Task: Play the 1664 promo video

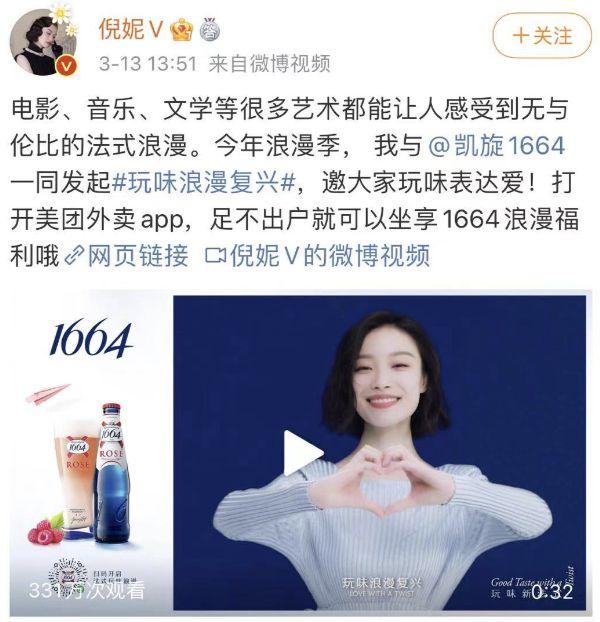Action: [298, 452]
